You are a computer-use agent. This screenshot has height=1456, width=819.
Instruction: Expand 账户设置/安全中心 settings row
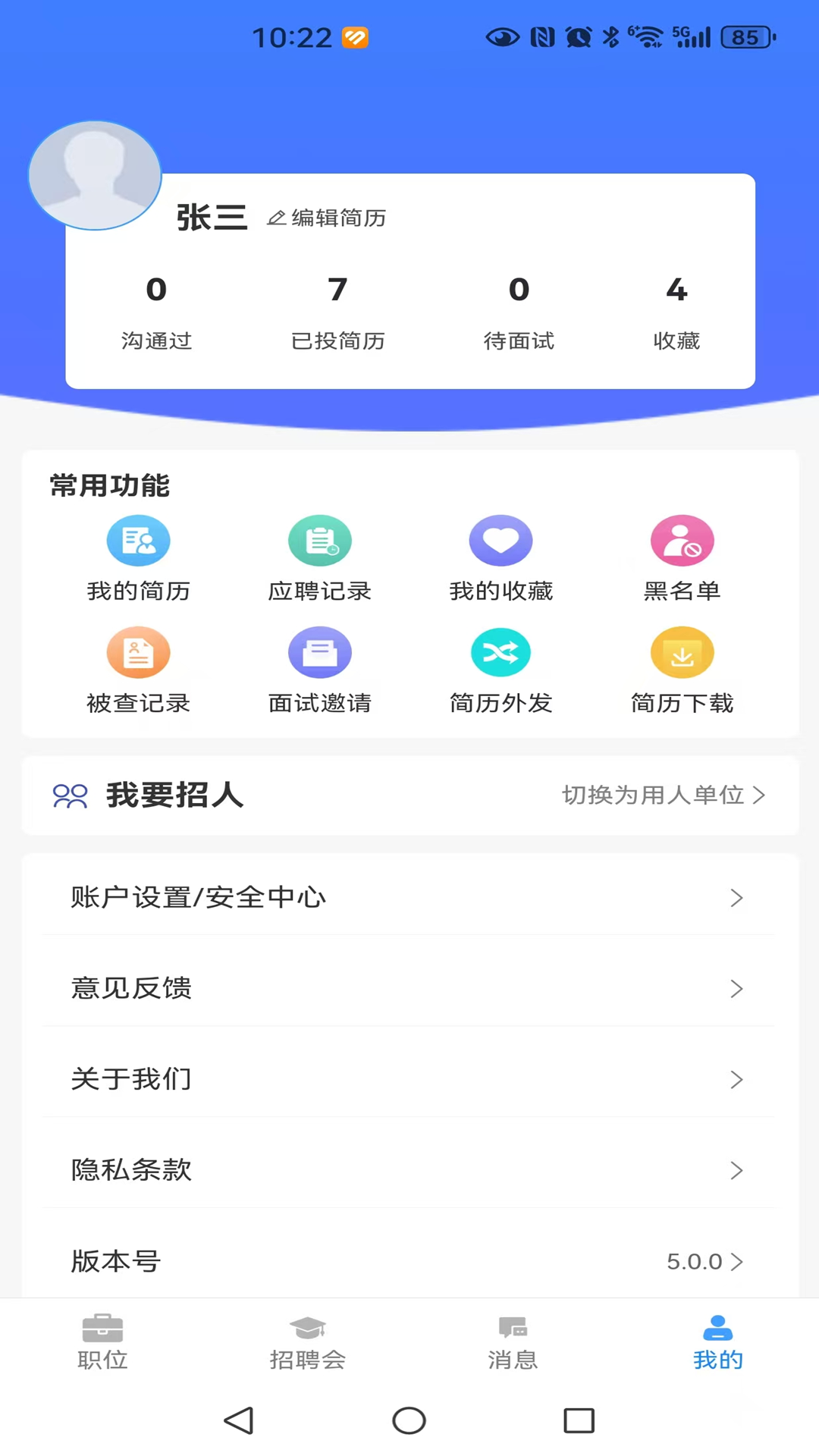tap(409, 897)
